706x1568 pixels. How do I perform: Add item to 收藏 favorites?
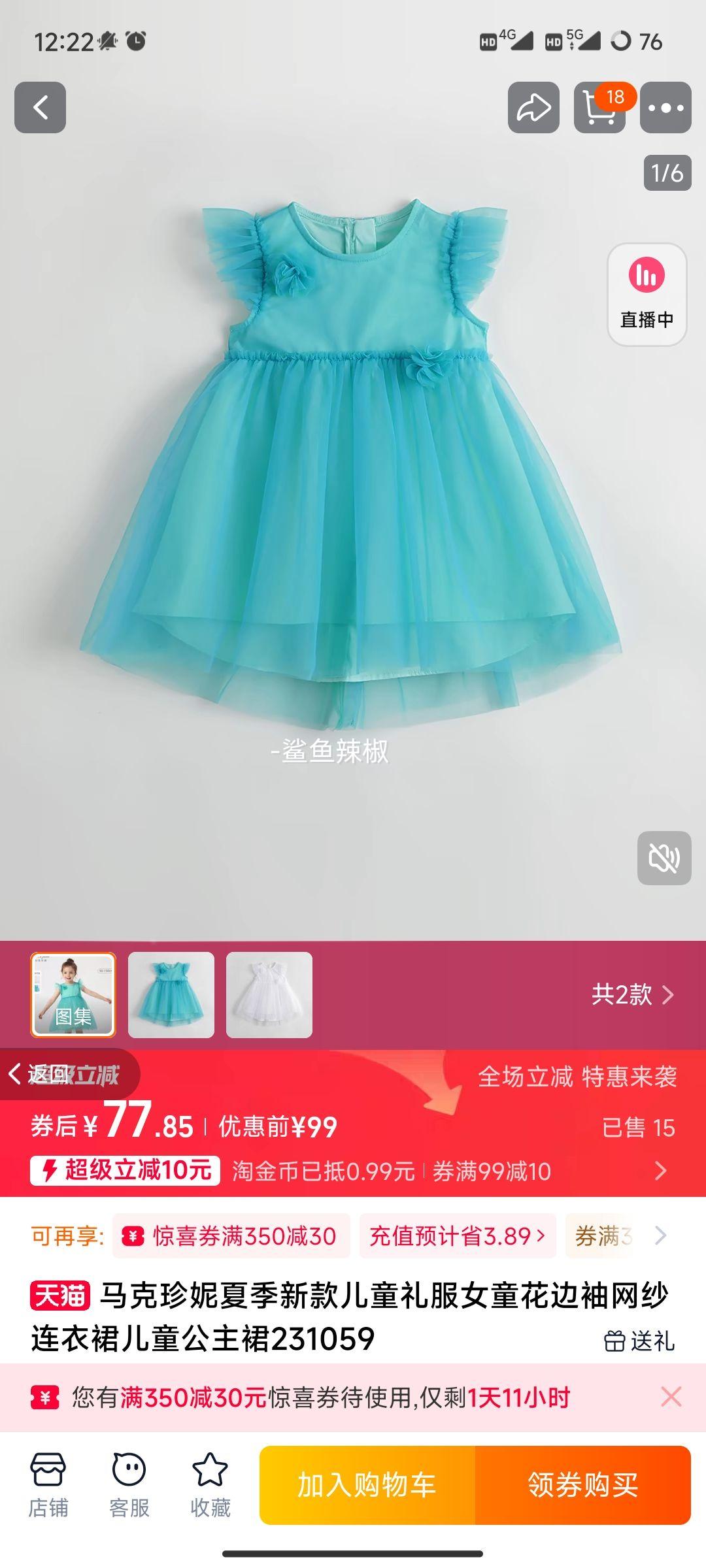pyautogui.click(x=210, y=1485)
